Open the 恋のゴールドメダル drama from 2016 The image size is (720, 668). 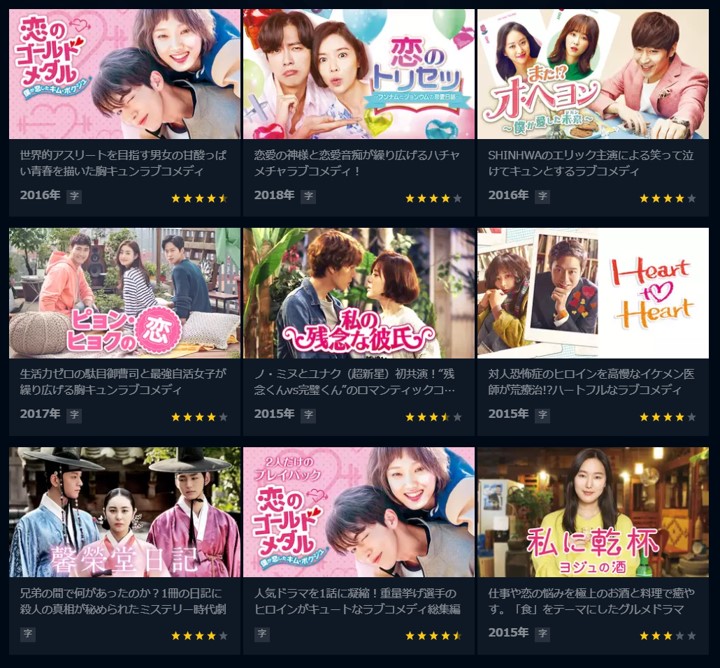click(x=125, y=75)
